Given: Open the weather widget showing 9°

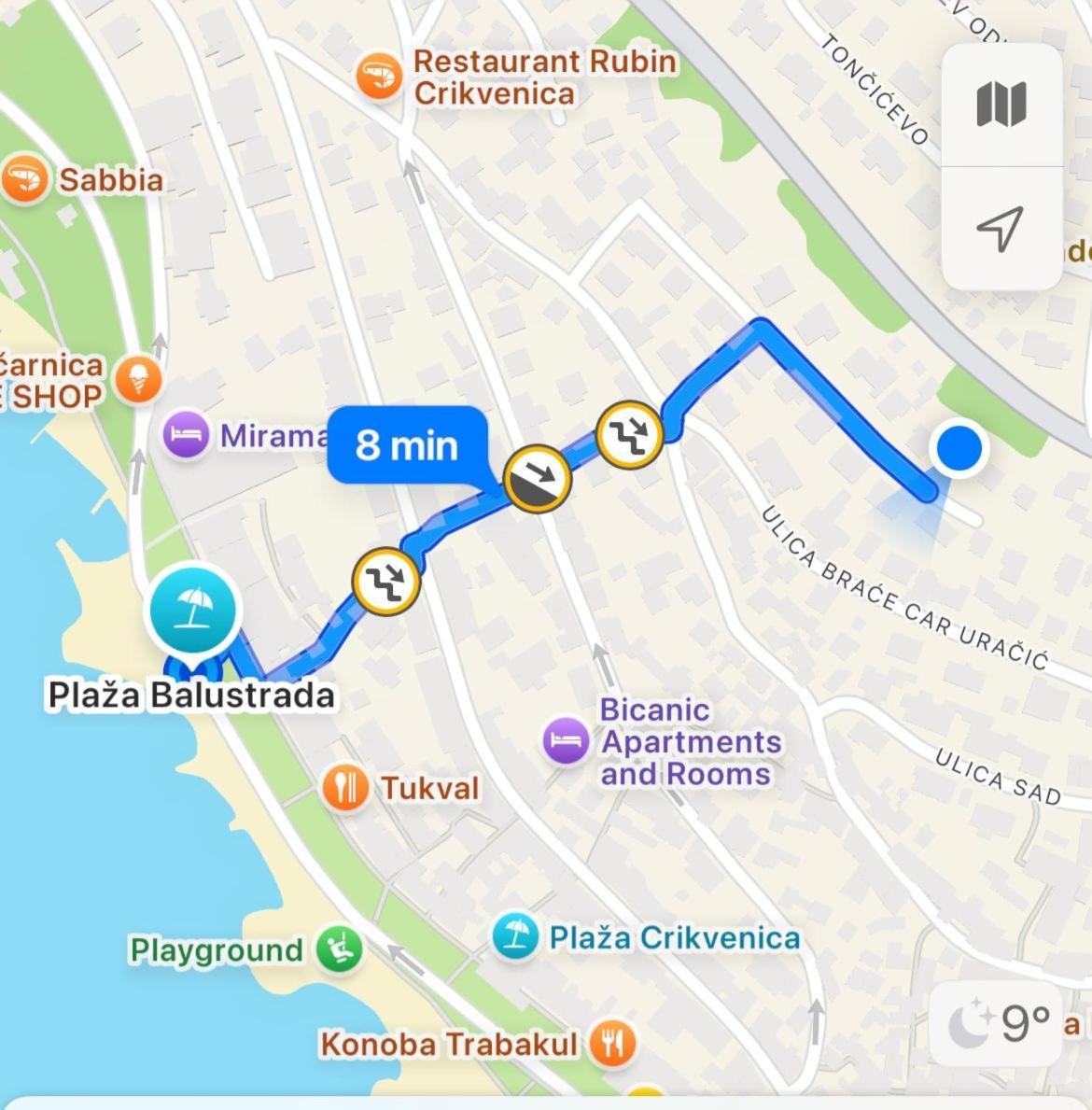Looking at the screenshot, I should (999, 1024).
